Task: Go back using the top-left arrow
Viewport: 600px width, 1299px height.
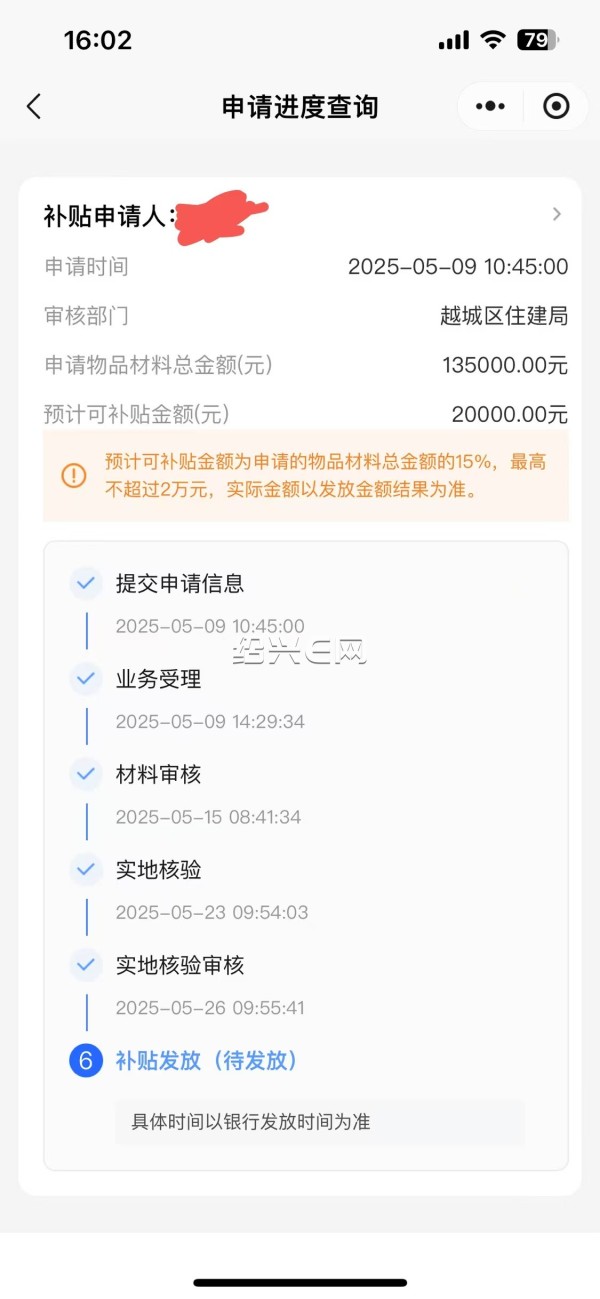Action: pyautogui.click(x=34, y=107)
